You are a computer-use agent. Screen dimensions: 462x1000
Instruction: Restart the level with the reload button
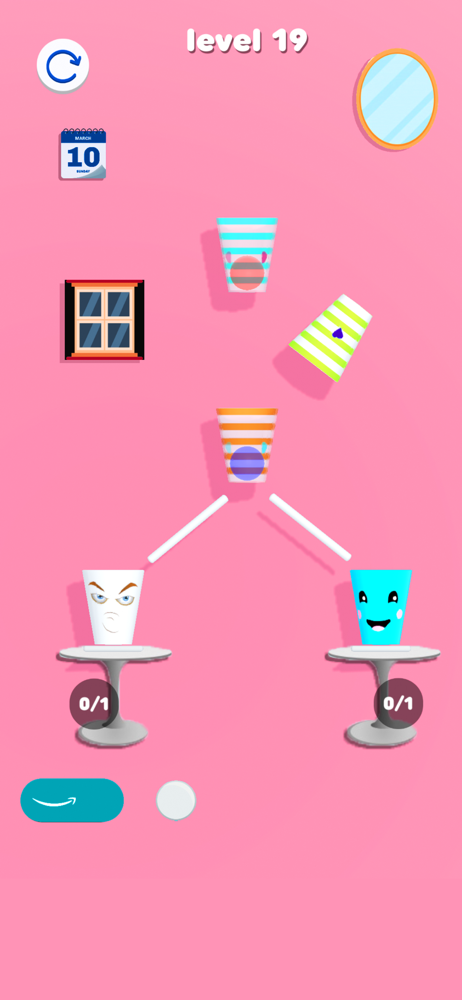point(63,65)
